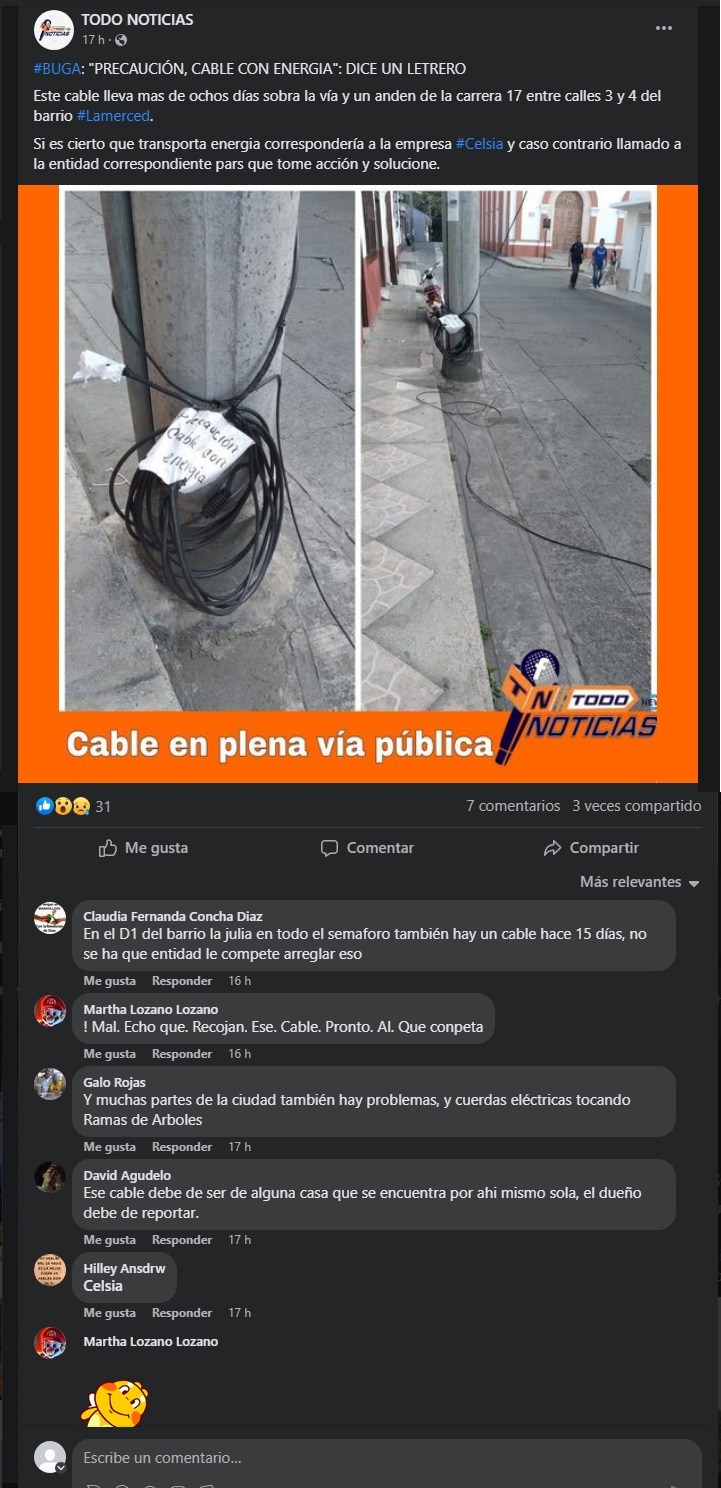See who shared via 3 veces compartido
721x1488 pixels.
point(637,806)
